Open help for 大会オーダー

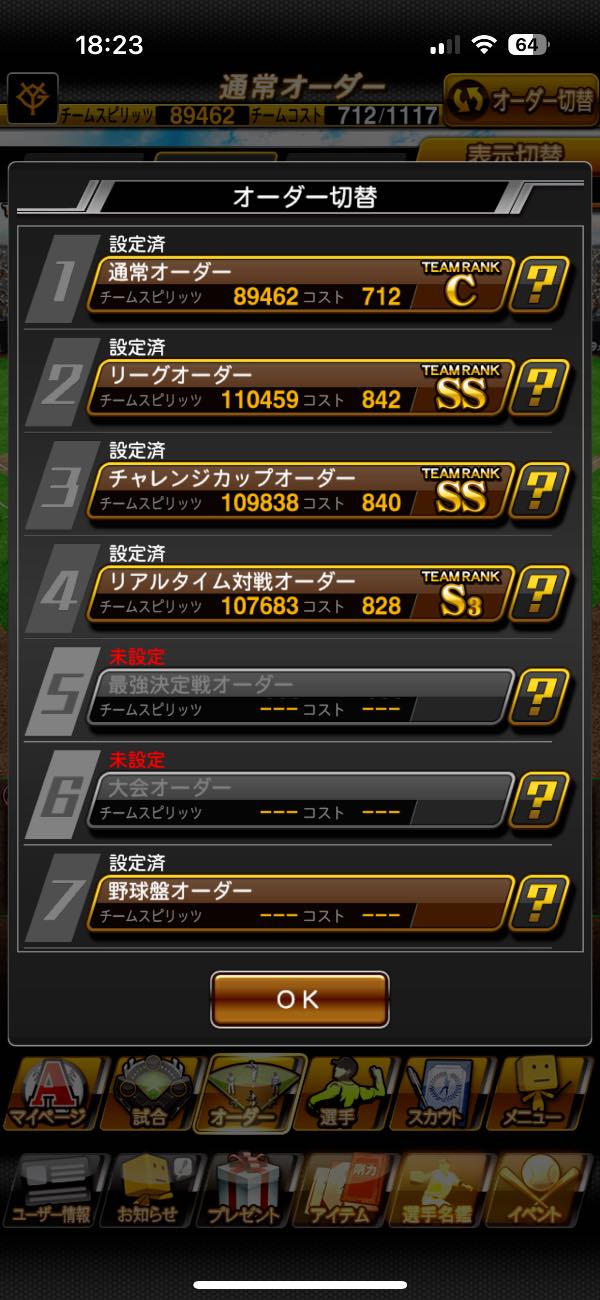540,801
